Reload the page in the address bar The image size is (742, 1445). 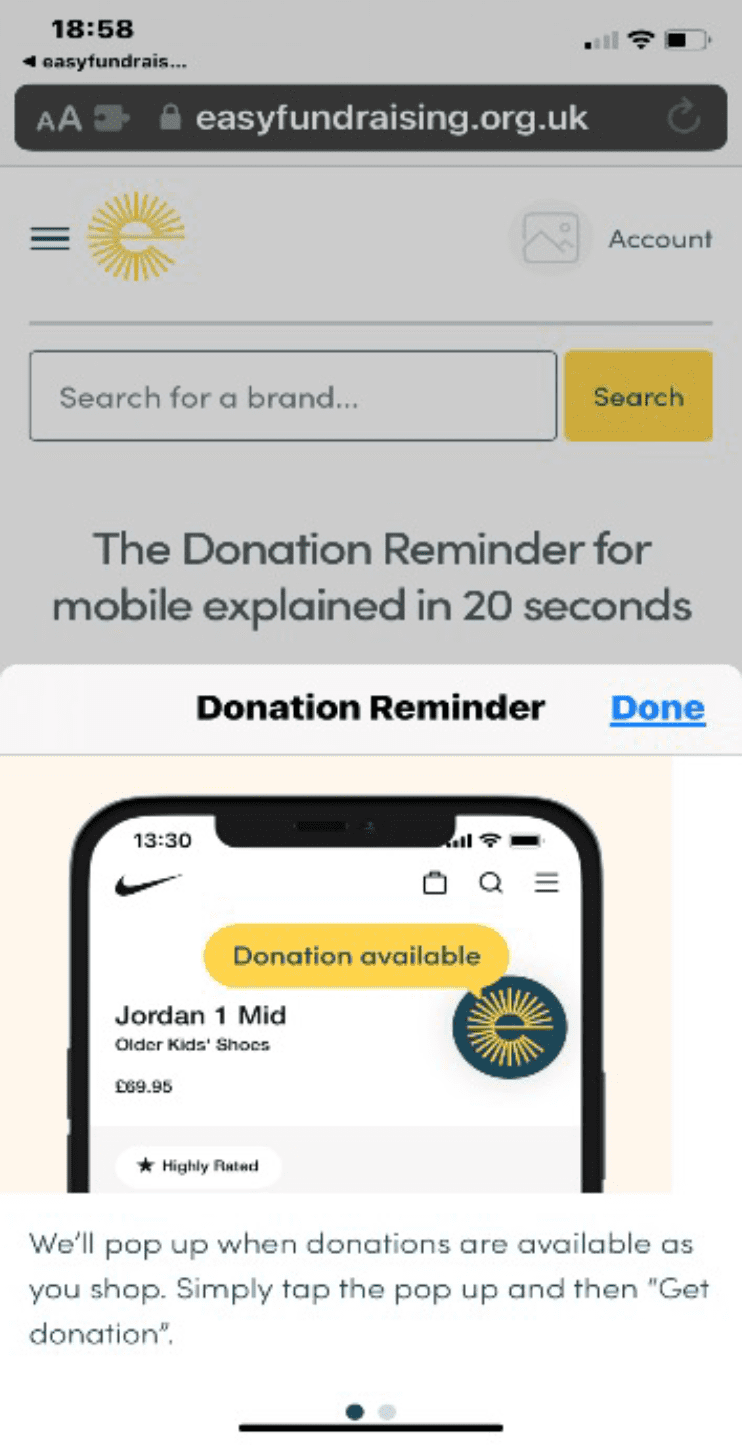(684, 119)
